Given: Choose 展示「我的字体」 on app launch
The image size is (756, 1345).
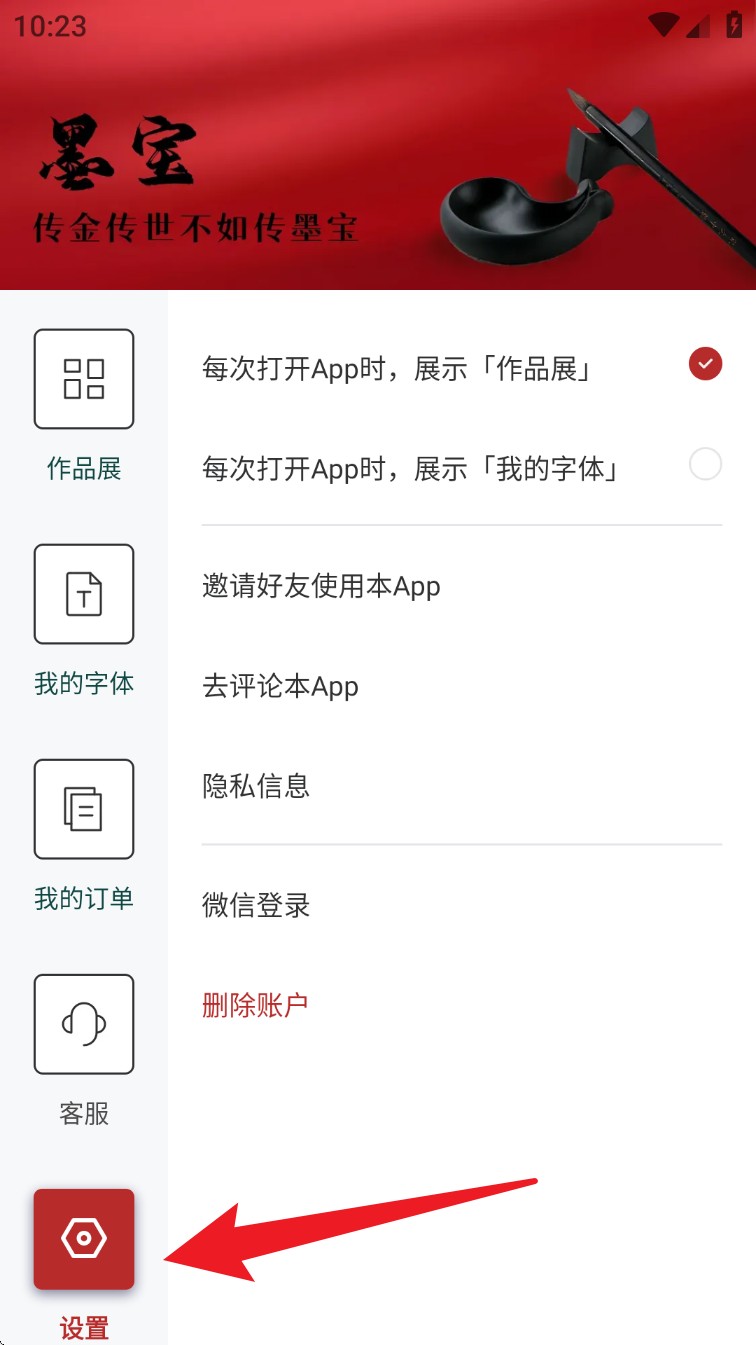Looking at the screenshot, I should tap(705, 464).
